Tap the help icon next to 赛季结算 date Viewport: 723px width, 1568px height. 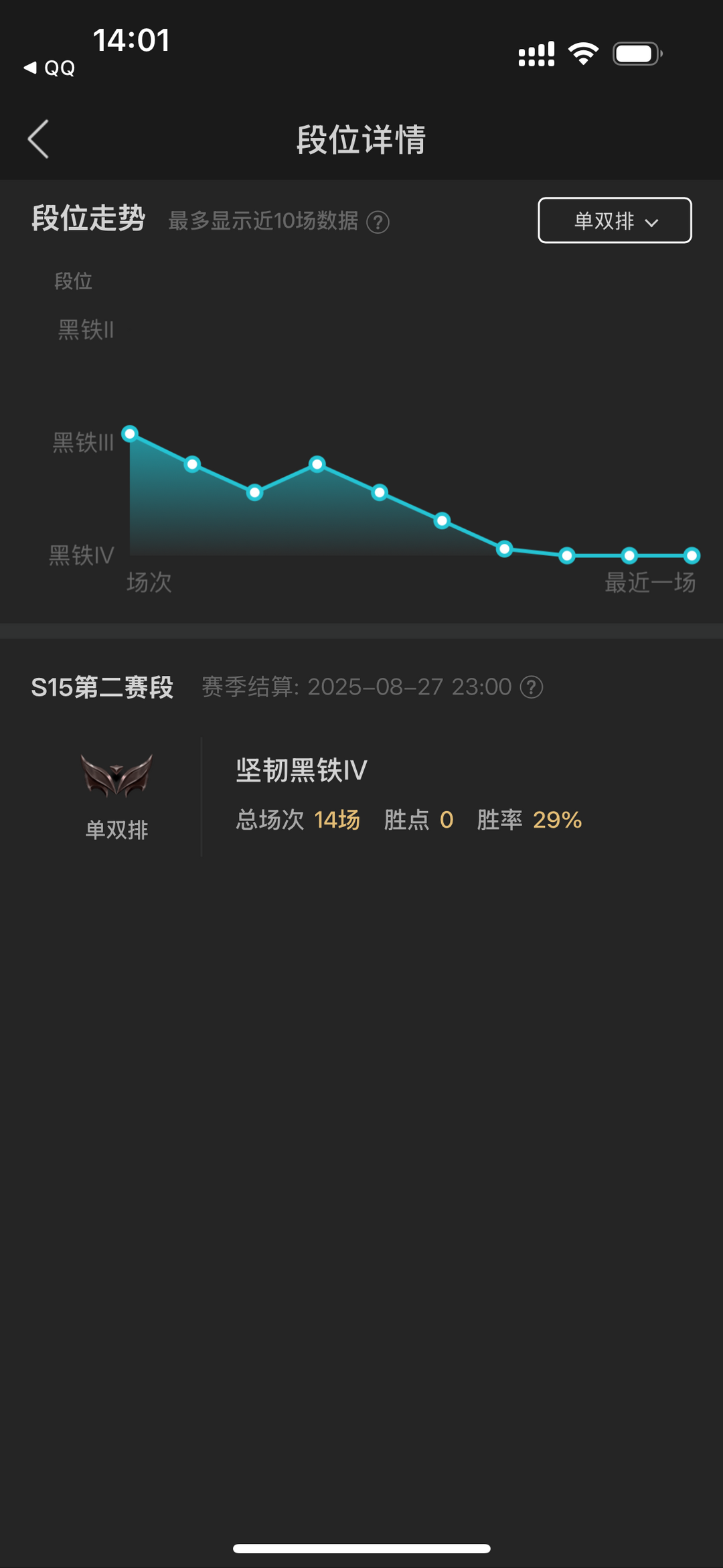coord(532,687)
